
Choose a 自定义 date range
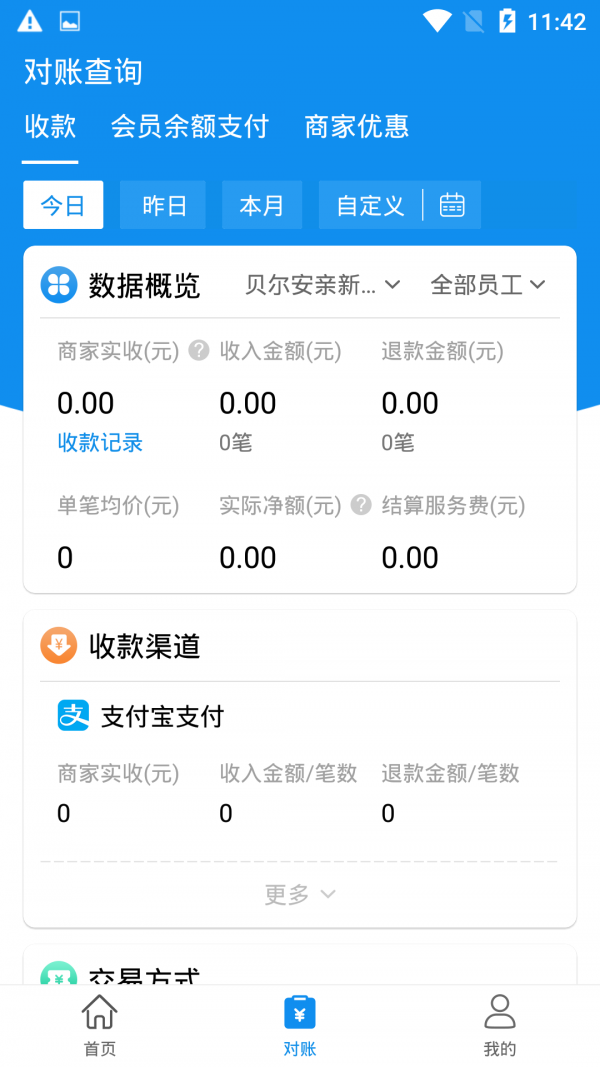pos(371,205)
